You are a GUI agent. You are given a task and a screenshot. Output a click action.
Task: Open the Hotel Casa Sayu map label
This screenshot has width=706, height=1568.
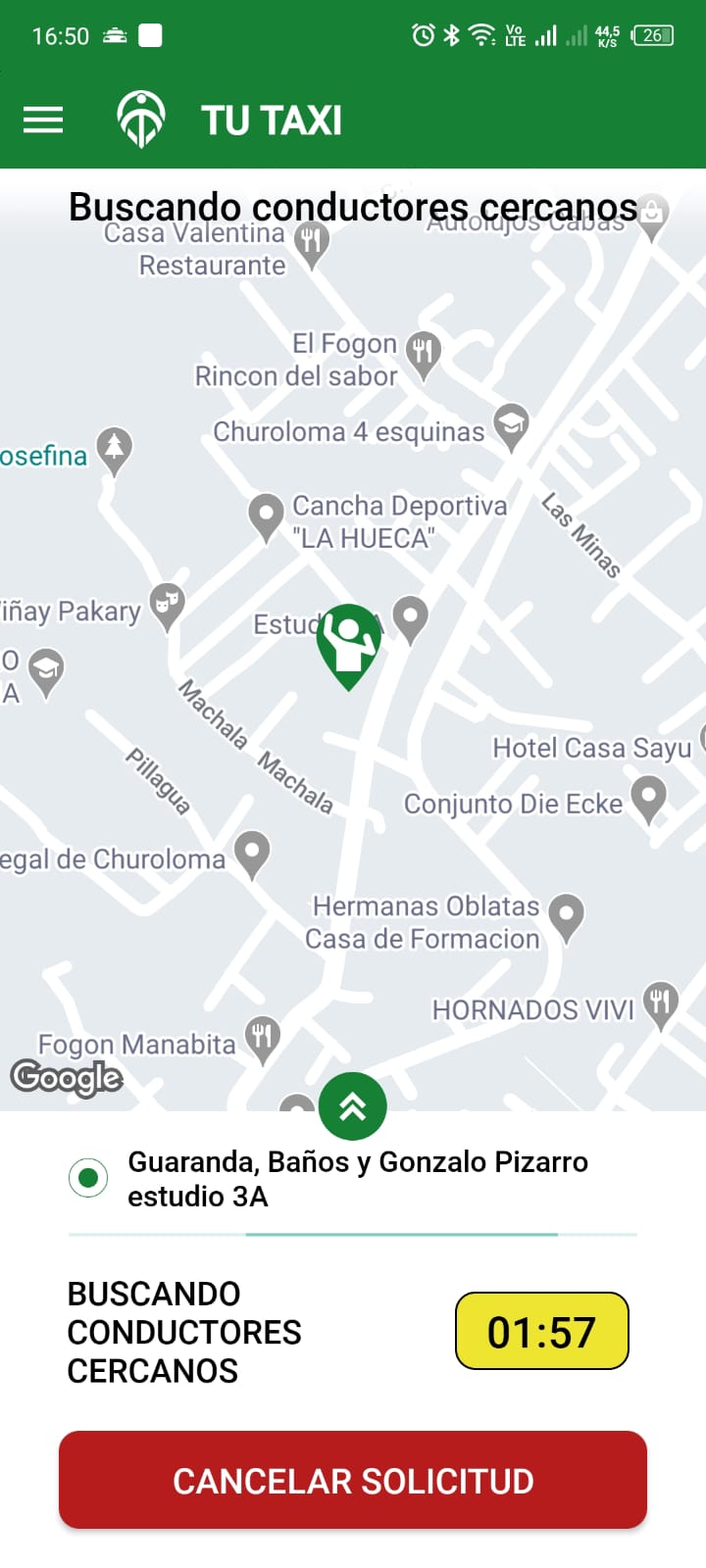[591, 748]
